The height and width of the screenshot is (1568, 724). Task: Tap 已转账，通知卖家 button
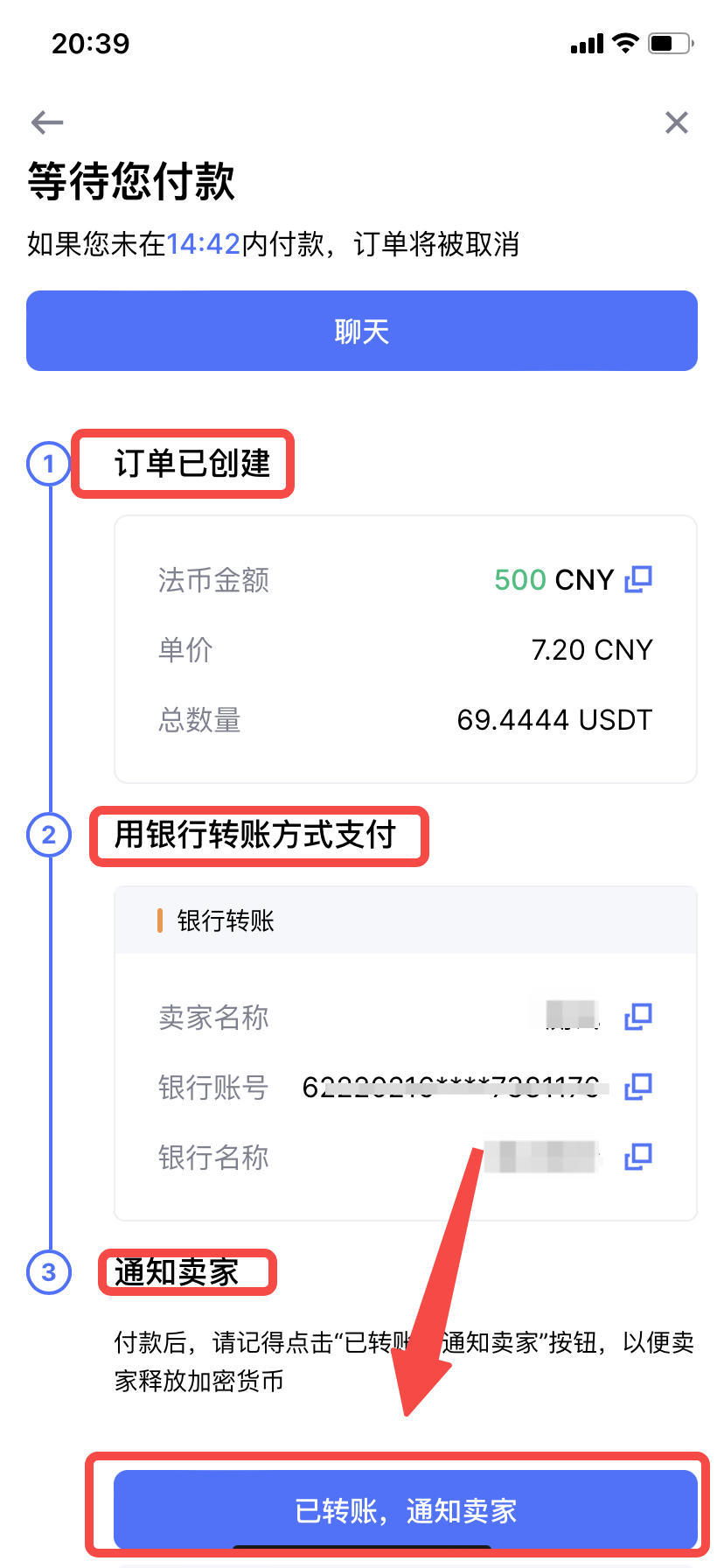point(405,1510)
